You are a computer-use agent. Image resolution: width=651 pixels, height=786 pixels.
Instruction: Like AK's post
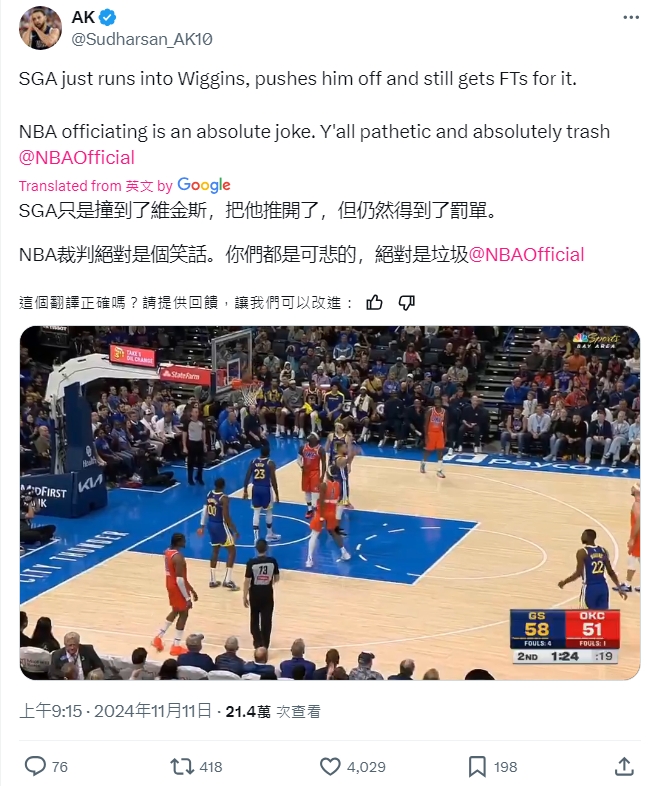[331, 766]
